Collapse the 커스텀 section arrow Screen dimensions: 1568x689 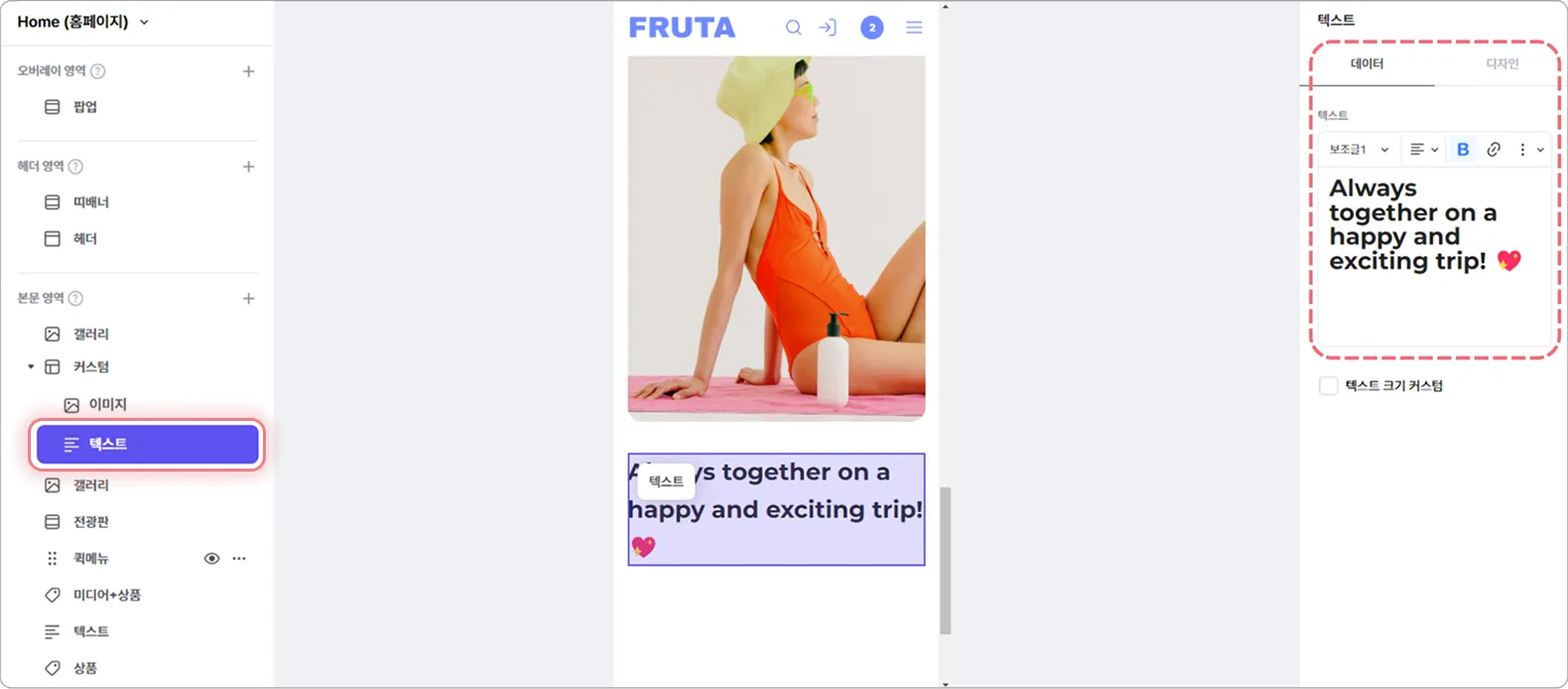click(31, 367)
